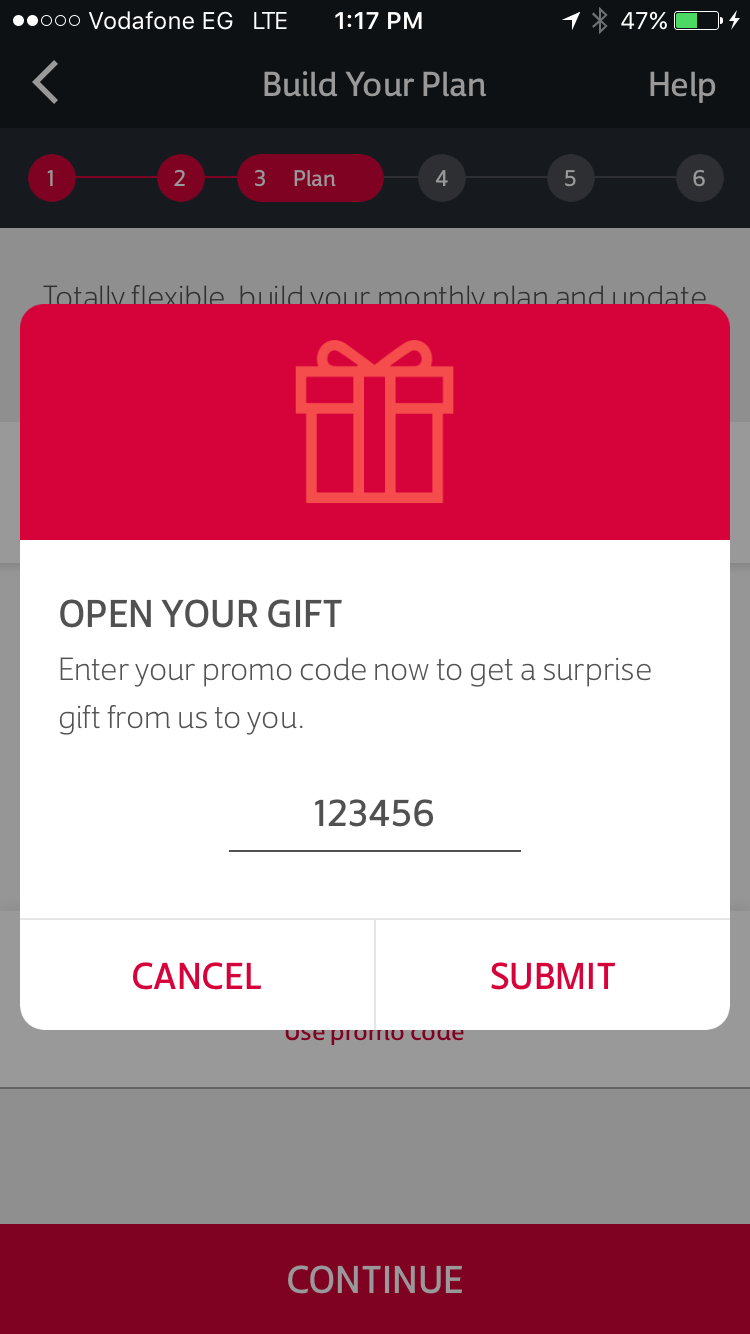
Task: Submit the promo code
Action: tap(552, 976)
